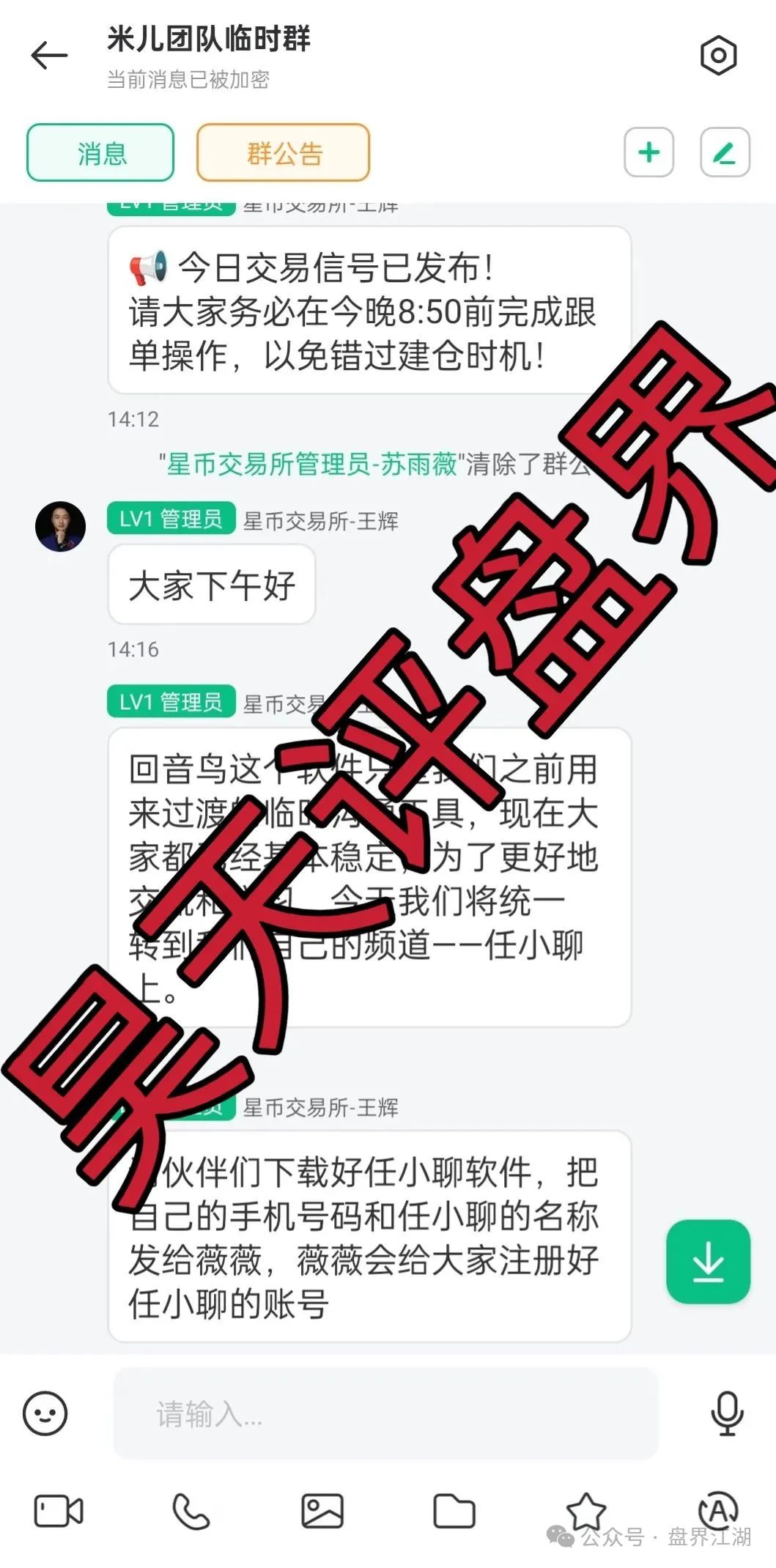Record a voice message with microphone
This screenshot has height=1568, width=776.
727,1413
